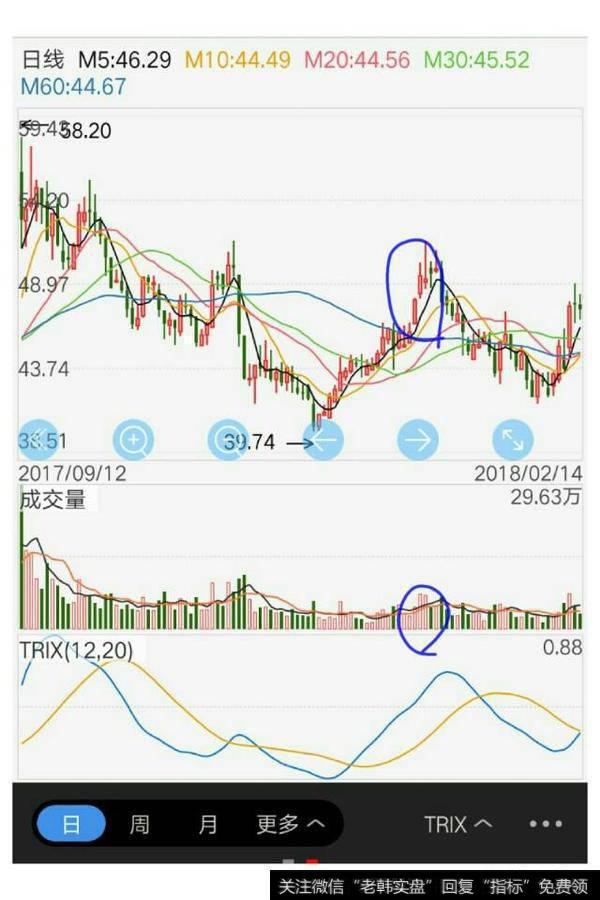The width and height of the screenshot is (600, 900).
Task: Expand the chart to fullscreen
Action: click(513, 439)
